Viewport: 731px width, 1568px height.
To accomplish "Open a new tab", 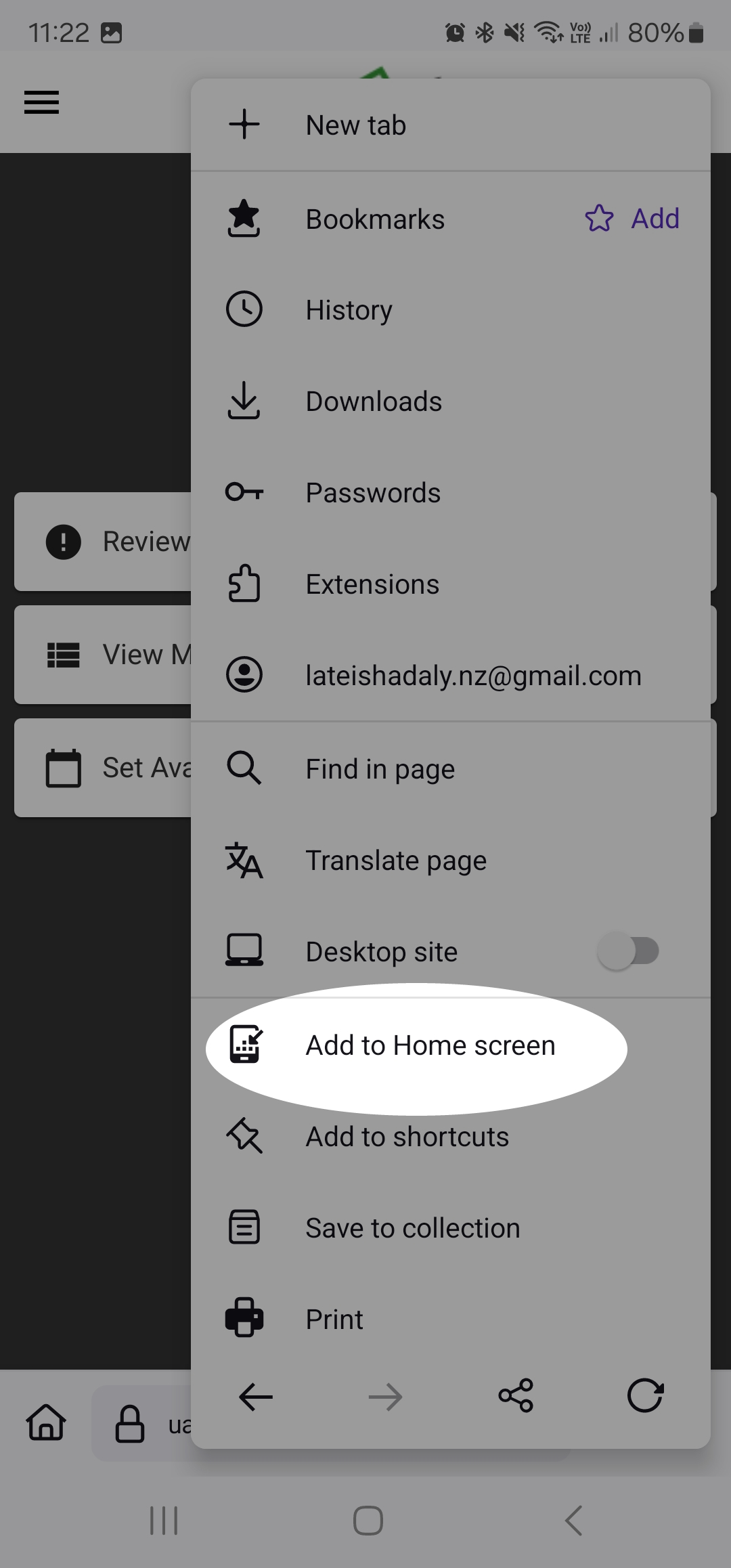I will tap(451, 125).
